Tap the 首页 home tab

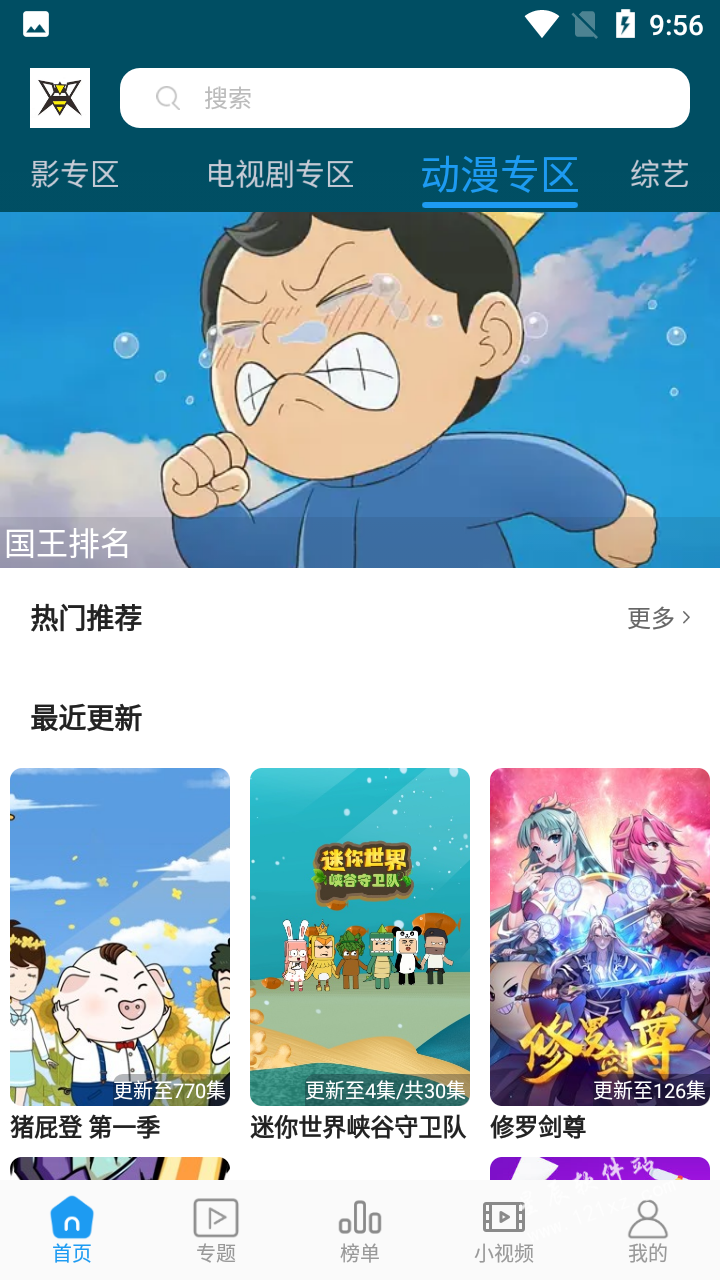(x=72, y=1231)
